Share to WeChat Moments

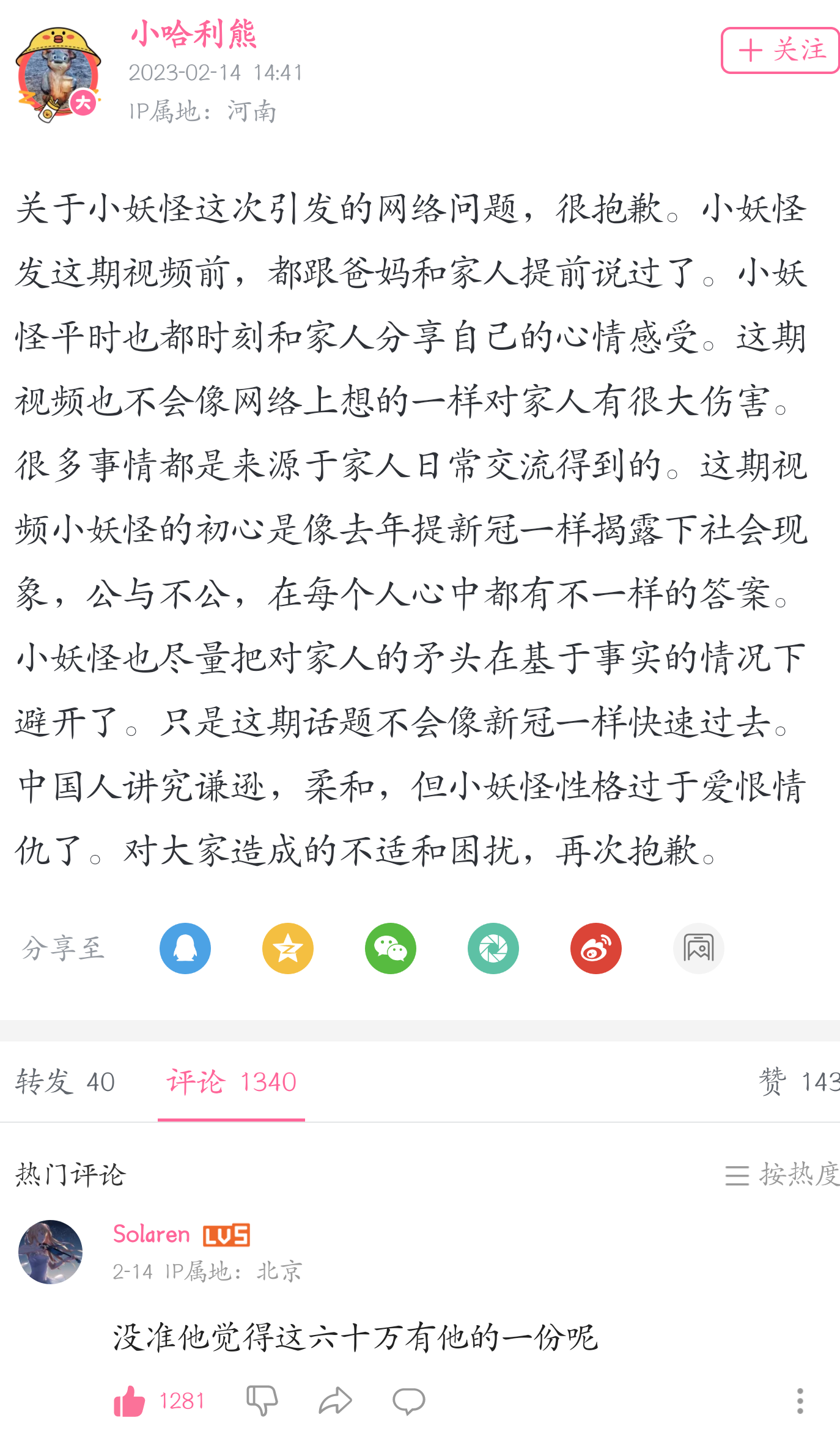[493, 948]
